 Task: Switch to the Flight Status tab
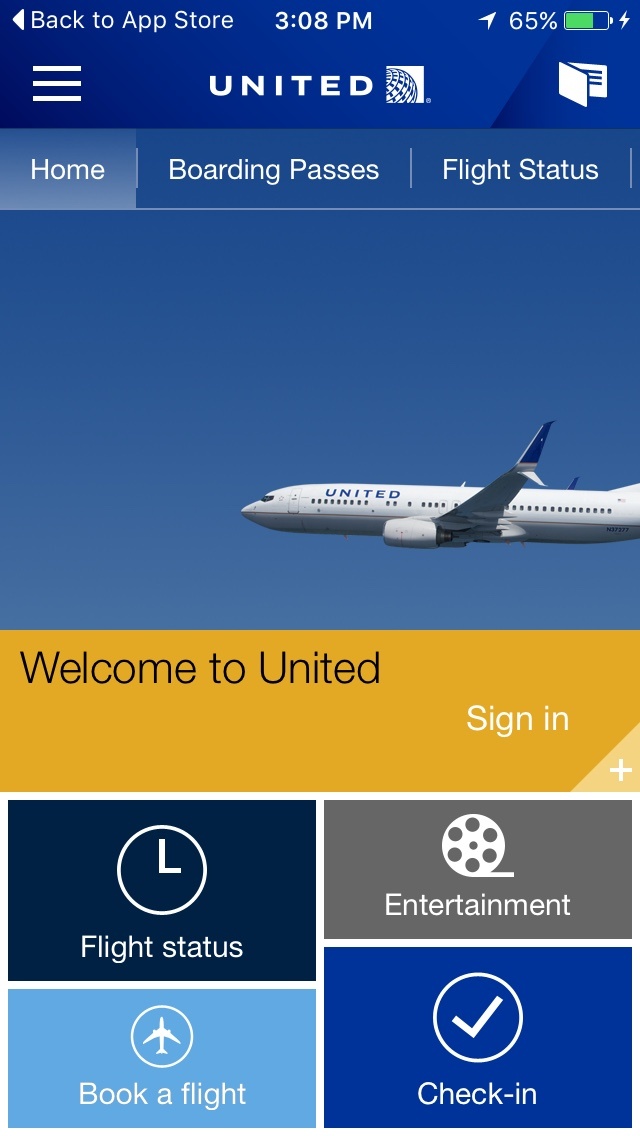click(520, 170)
